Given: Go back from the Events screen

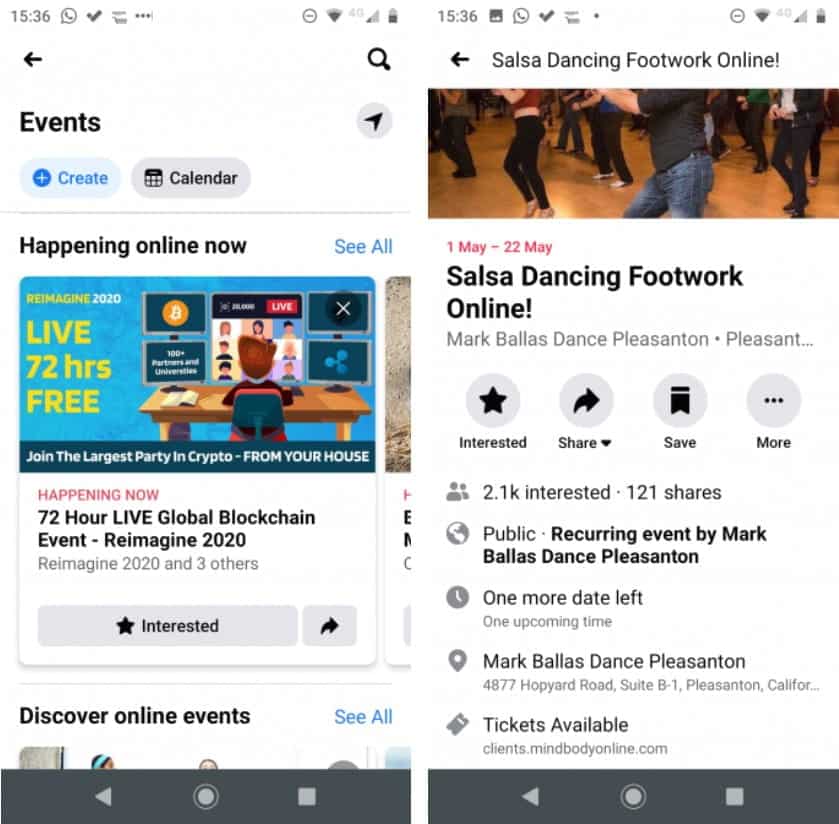Looking at the screenshot, I should coord(33,60).
